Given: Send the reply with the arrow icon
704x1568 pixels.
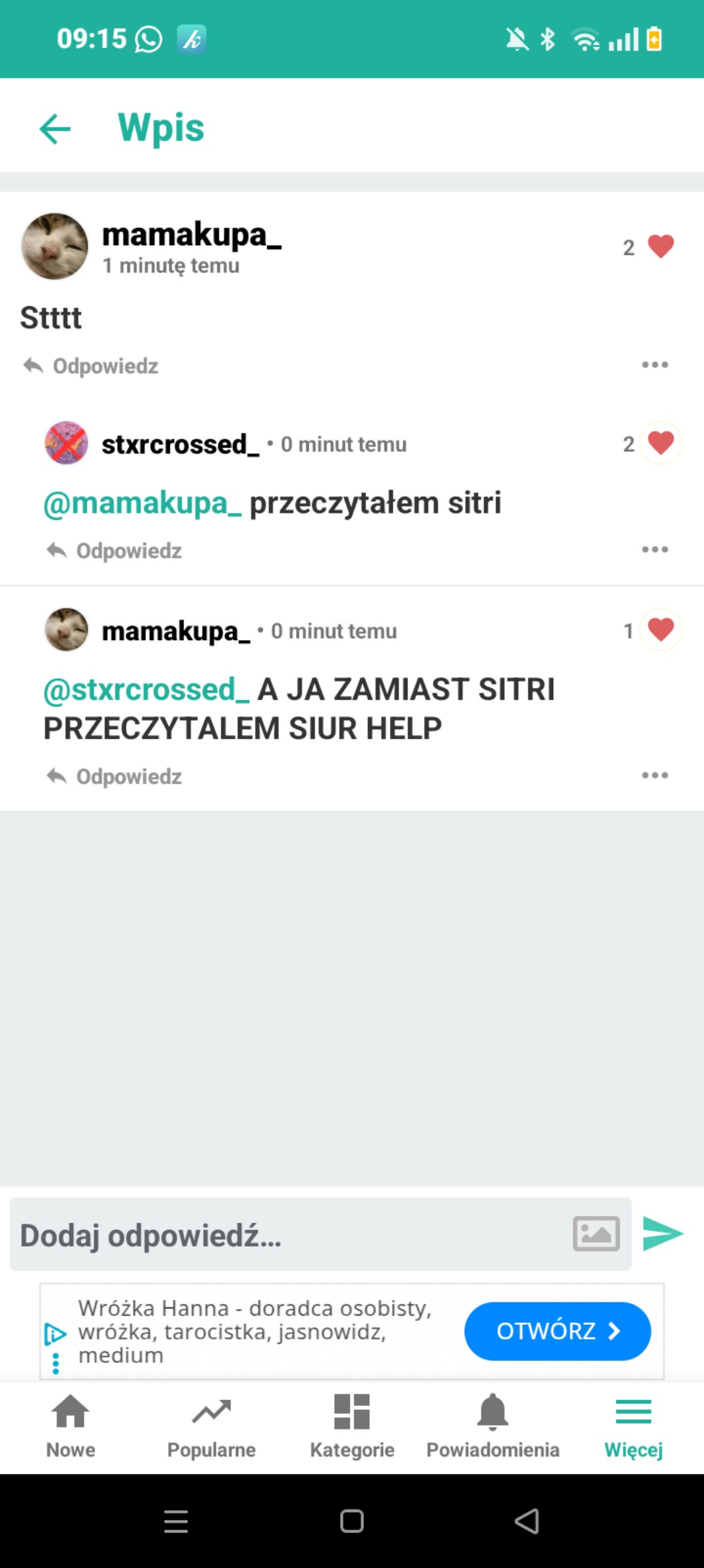Looking at the screenshot, I should (662, 1234).
